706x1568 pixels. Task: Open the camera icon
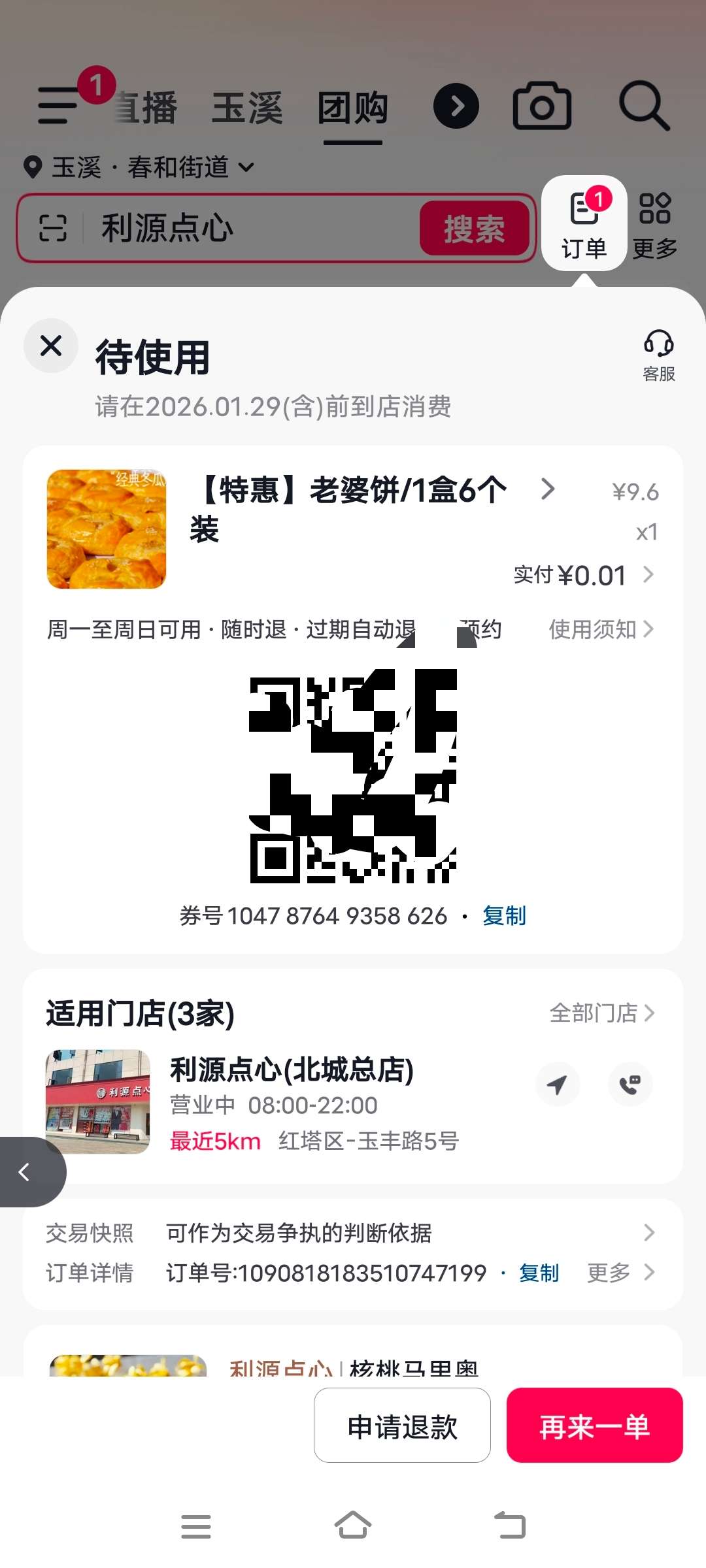coord(542,106)
